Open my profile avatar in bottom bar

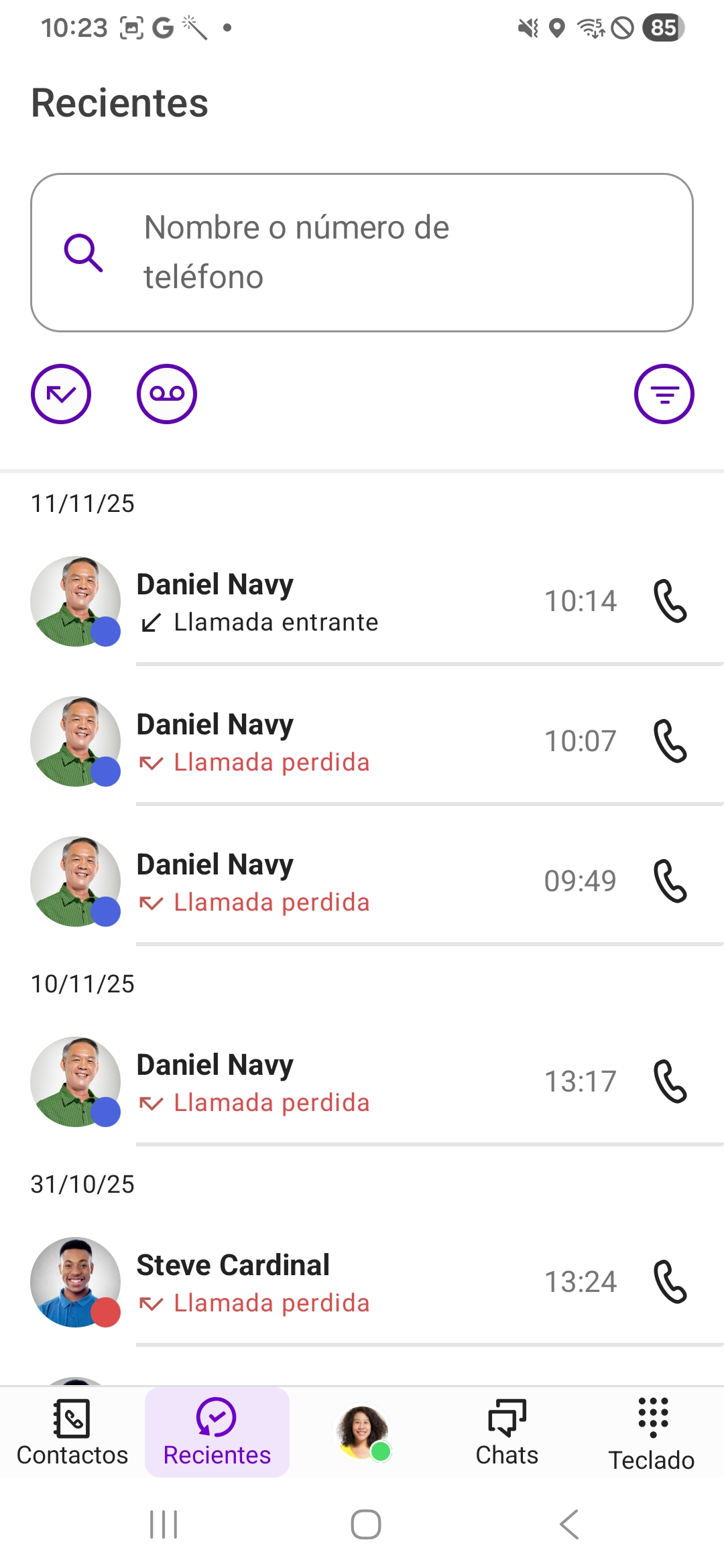point(362,1431)
